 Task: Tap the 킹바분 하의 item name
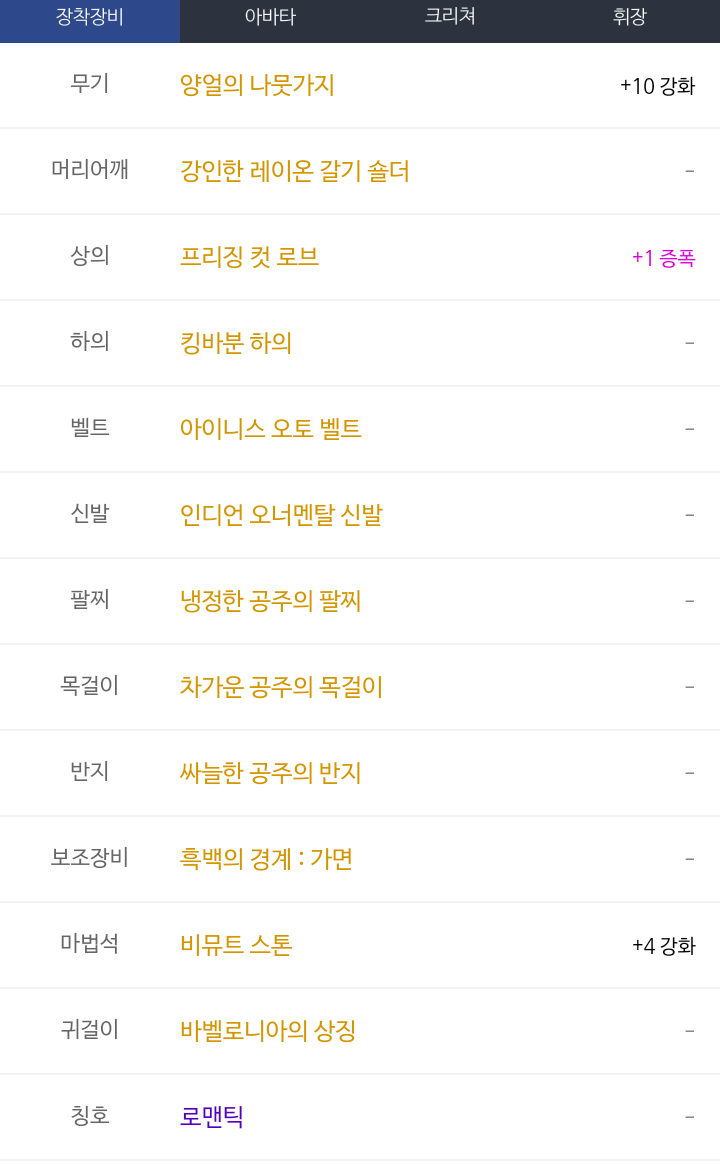coord(236,344)
